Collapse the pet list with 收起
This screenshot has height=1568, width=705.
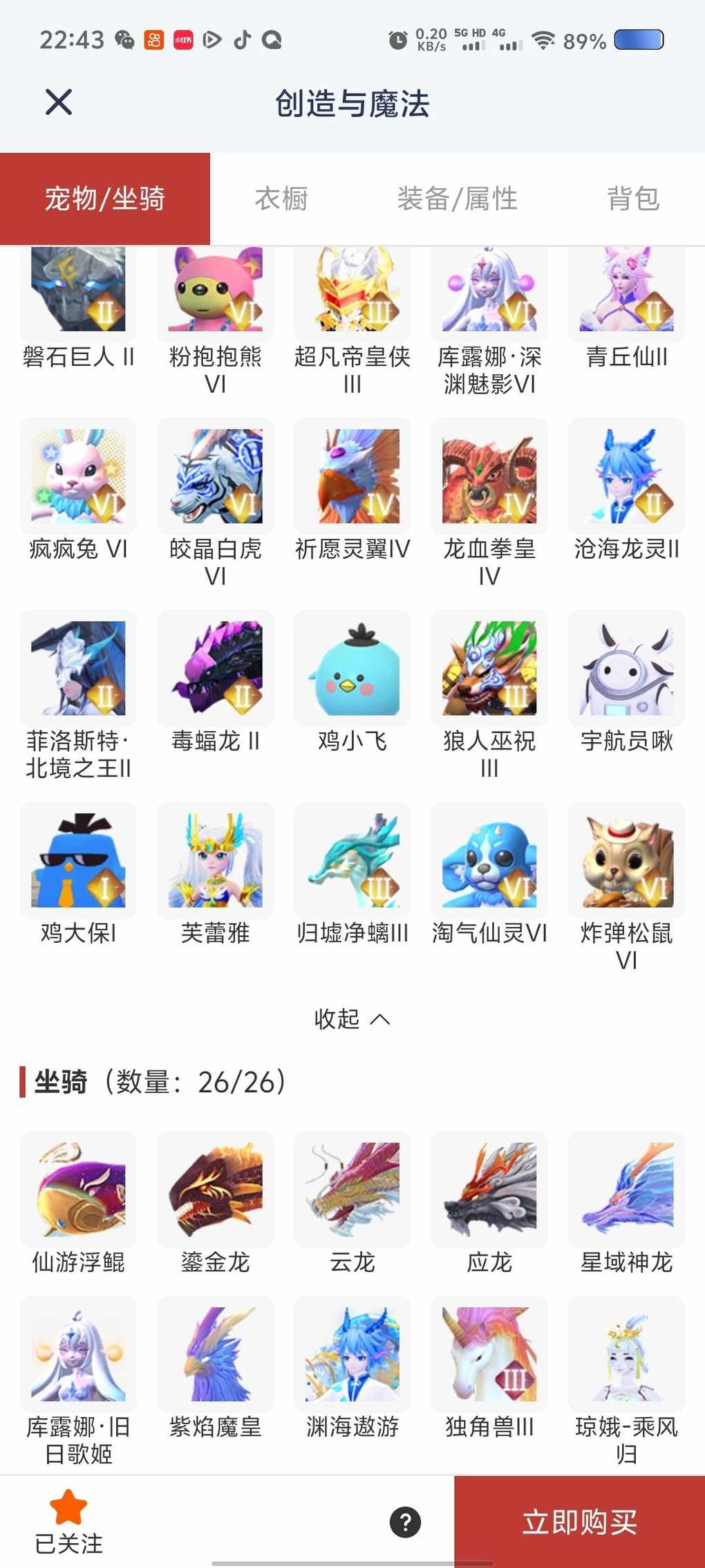[352, 1019]
